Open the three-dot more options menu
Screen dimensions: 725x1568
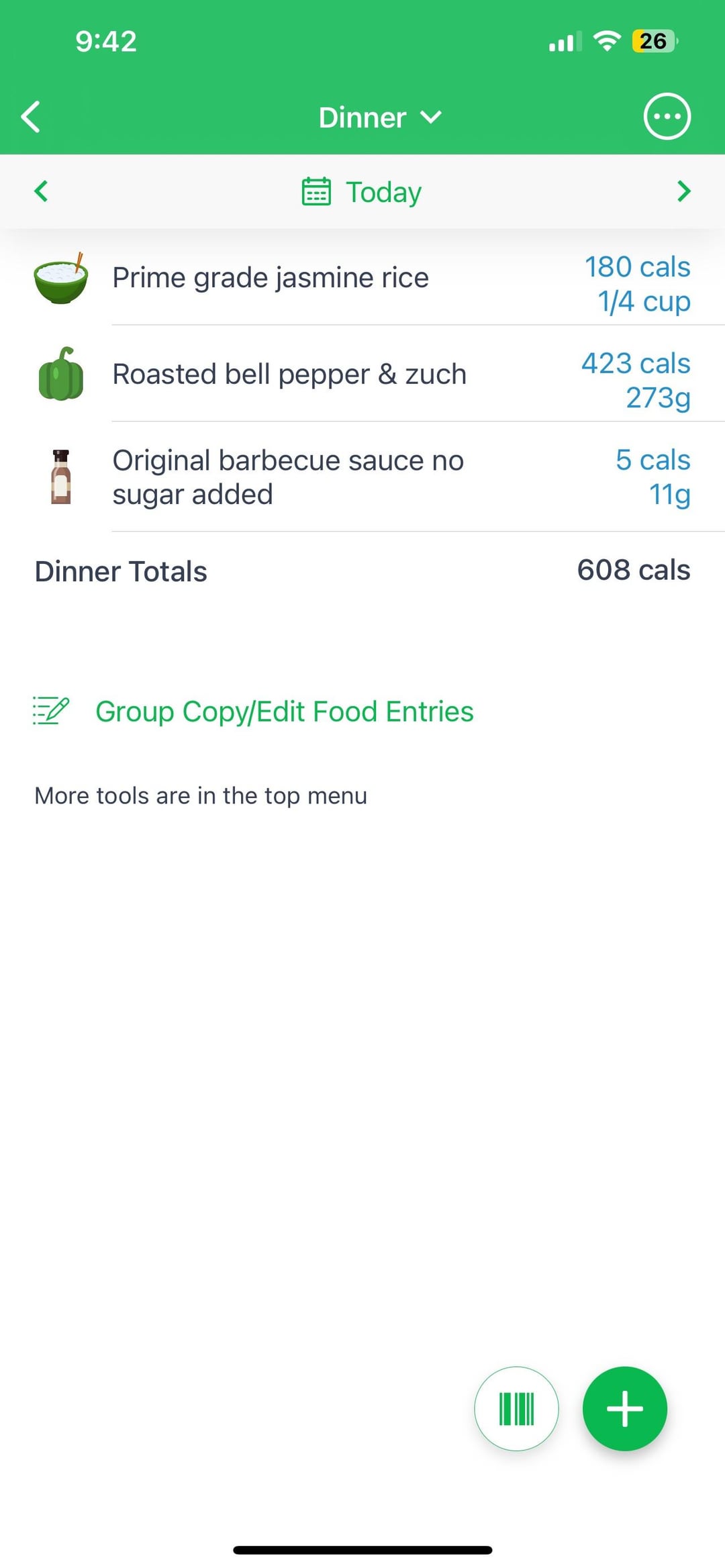point(667,117)
